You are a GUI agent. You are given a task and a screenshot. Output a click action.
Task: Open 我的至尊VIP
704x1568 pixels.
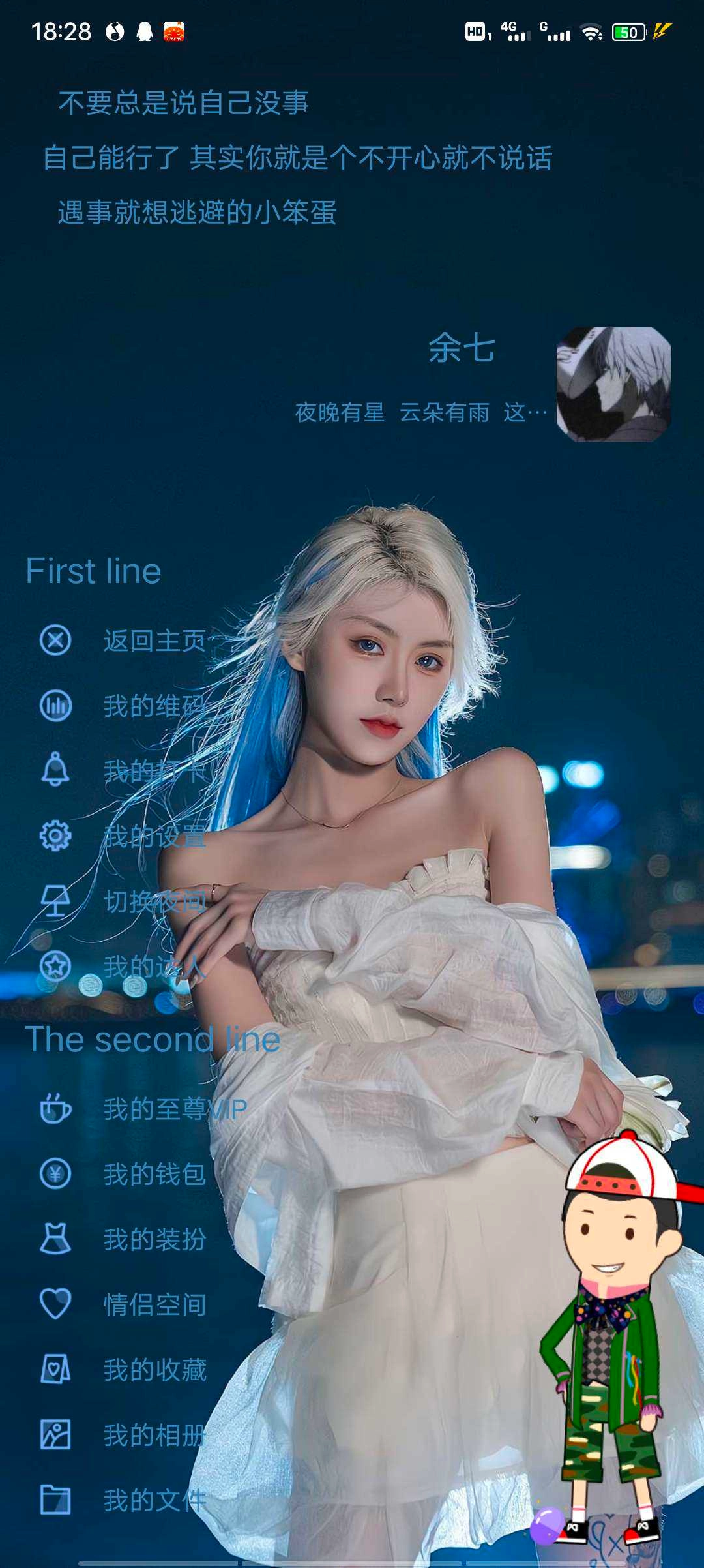click(175, 1109)
